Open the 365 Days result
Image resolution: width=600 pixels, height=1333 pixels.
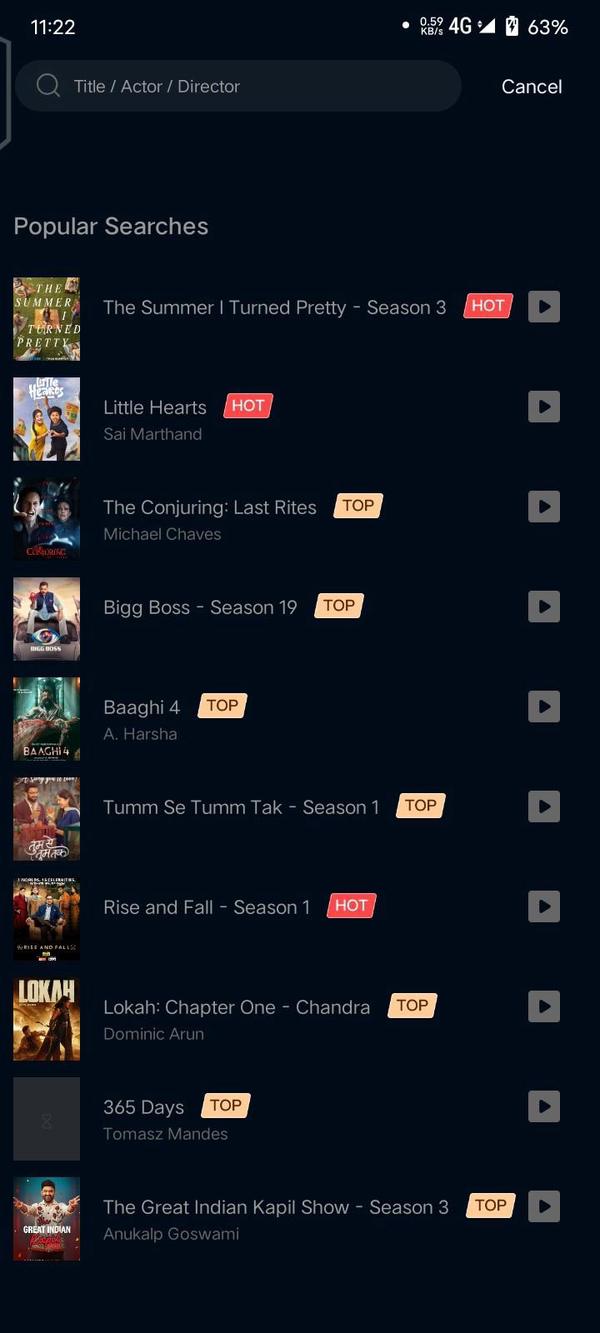pyautogui.click(x=144, y=1108)
